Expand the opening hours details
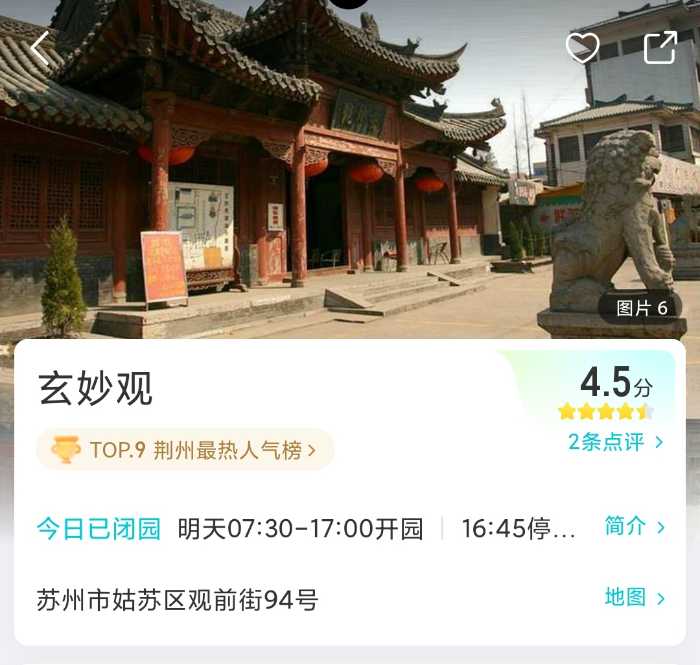Image resolution: width=700 pixels, height=665 pixels. click(x=306, y=528)
